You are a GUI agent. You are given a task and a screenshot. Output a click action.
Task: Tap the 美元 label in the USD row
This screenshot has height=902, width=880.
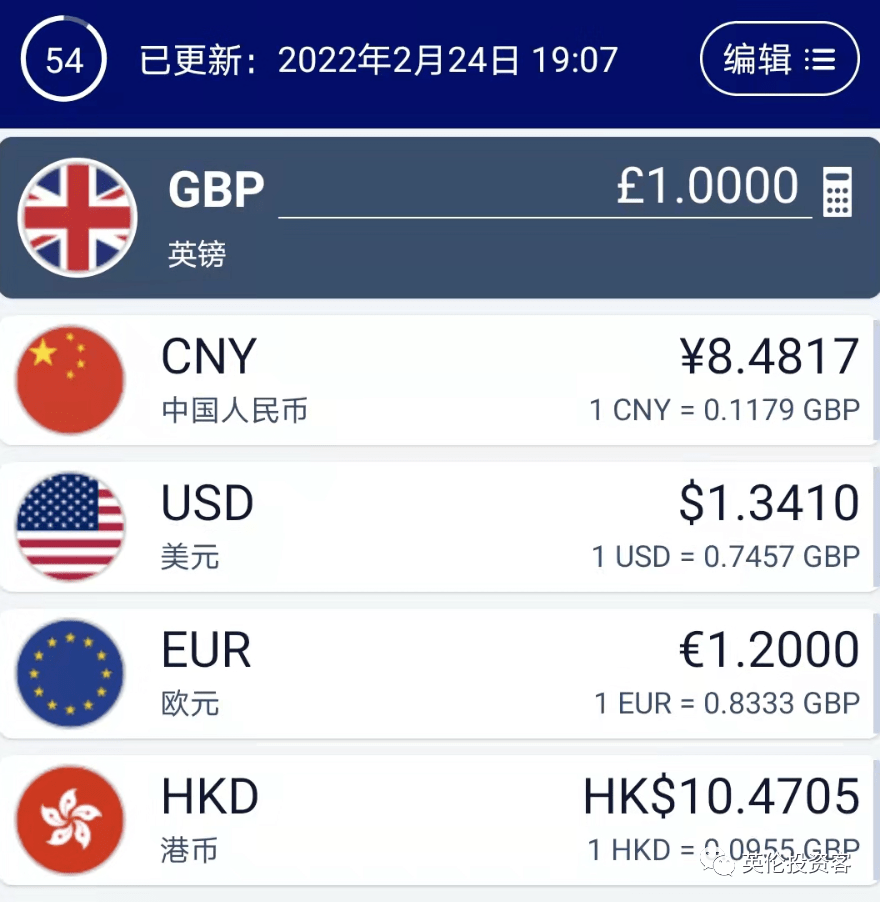(x=190, y=556)
